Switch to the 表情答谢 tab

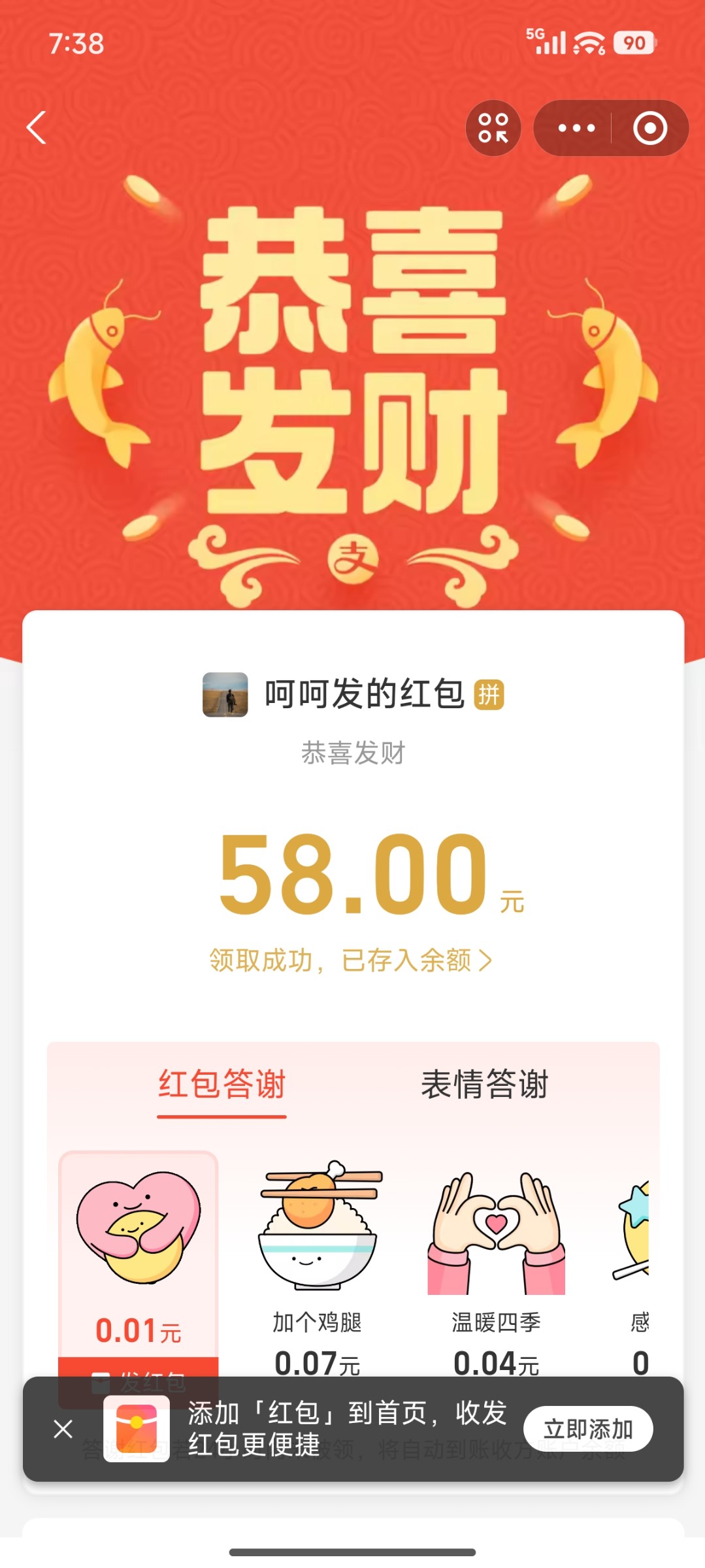pyautogui.click(x=484, y=1085)
